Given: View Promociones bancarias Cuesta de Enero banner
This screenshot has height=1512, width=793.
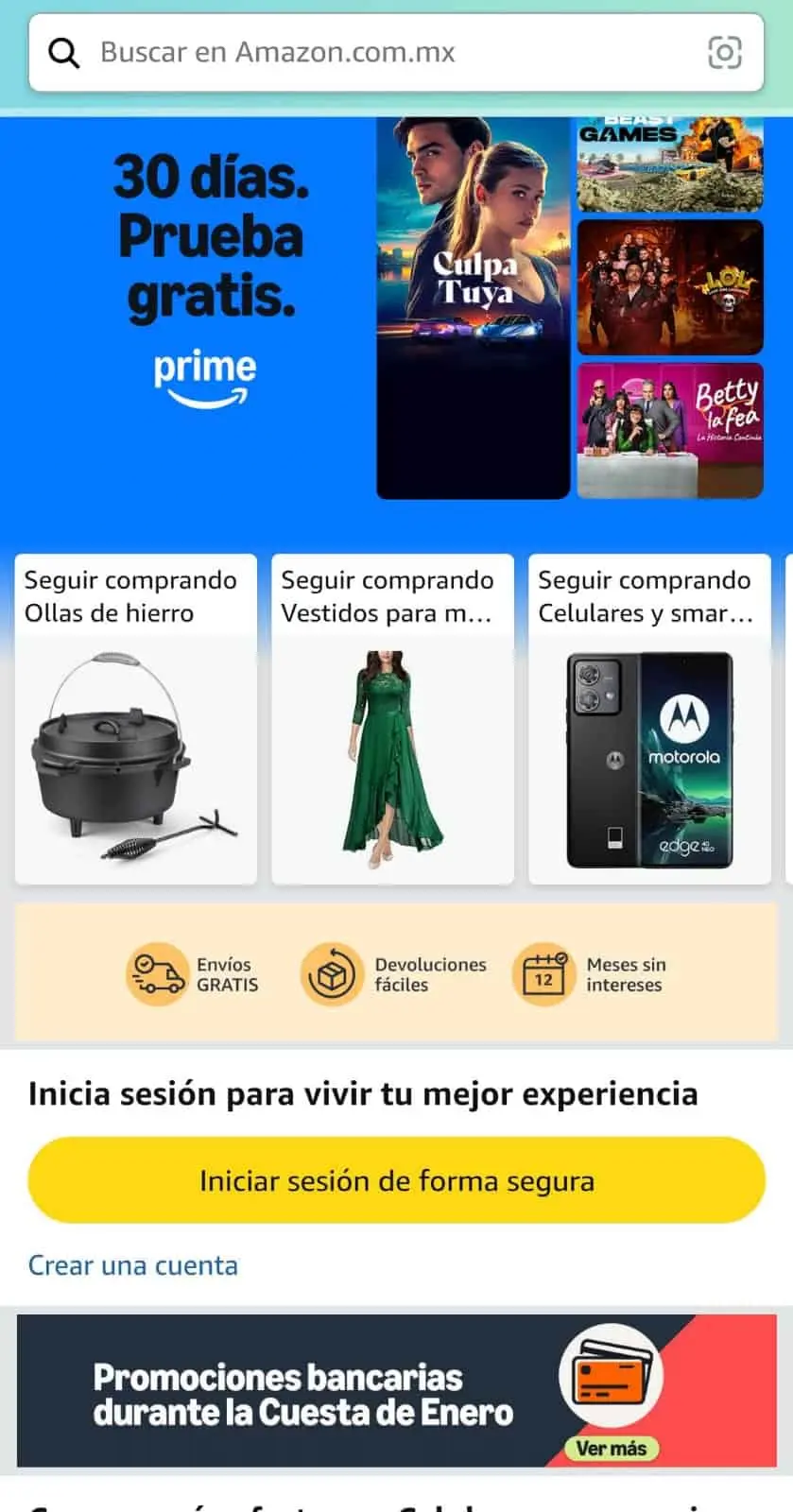Looking at the screenshot, I should click(x=396, y=1391).
